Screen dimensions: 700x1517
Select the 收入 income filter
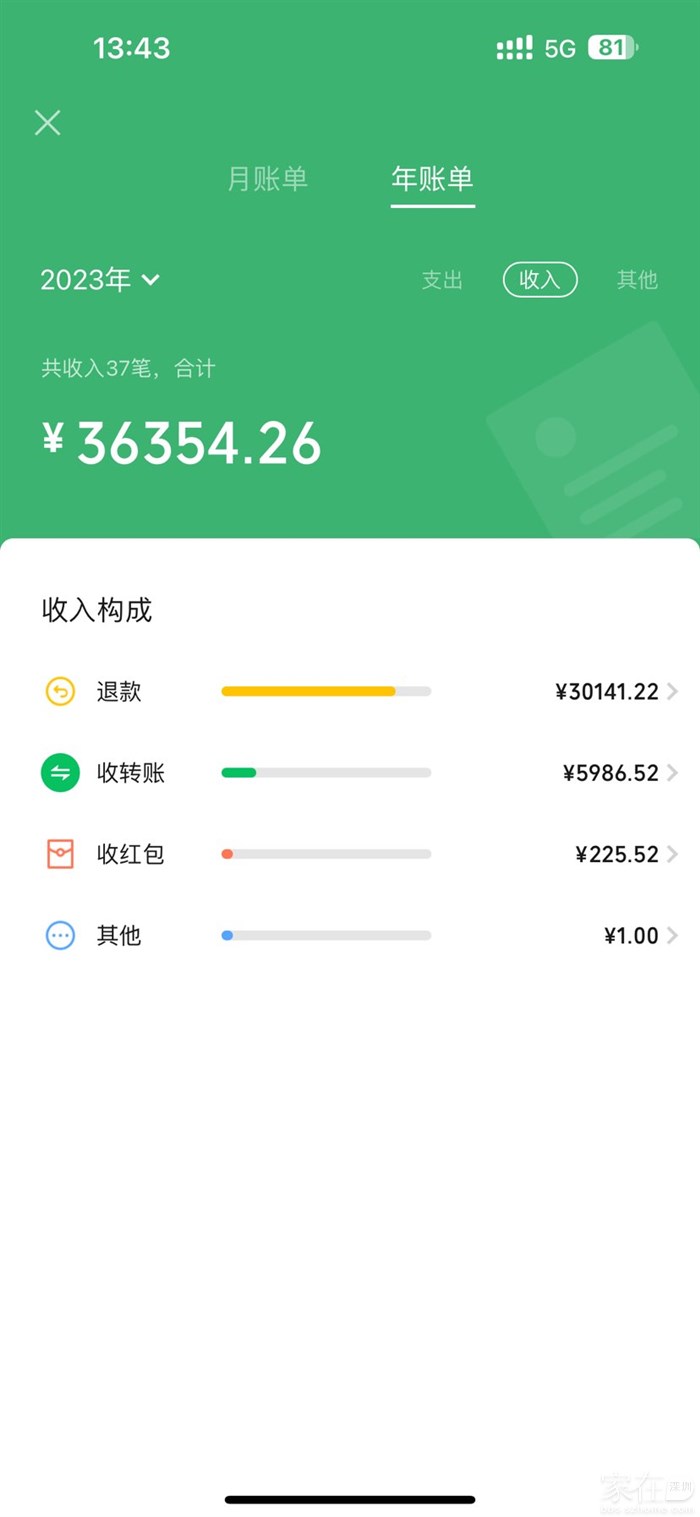tap(540, 280)
